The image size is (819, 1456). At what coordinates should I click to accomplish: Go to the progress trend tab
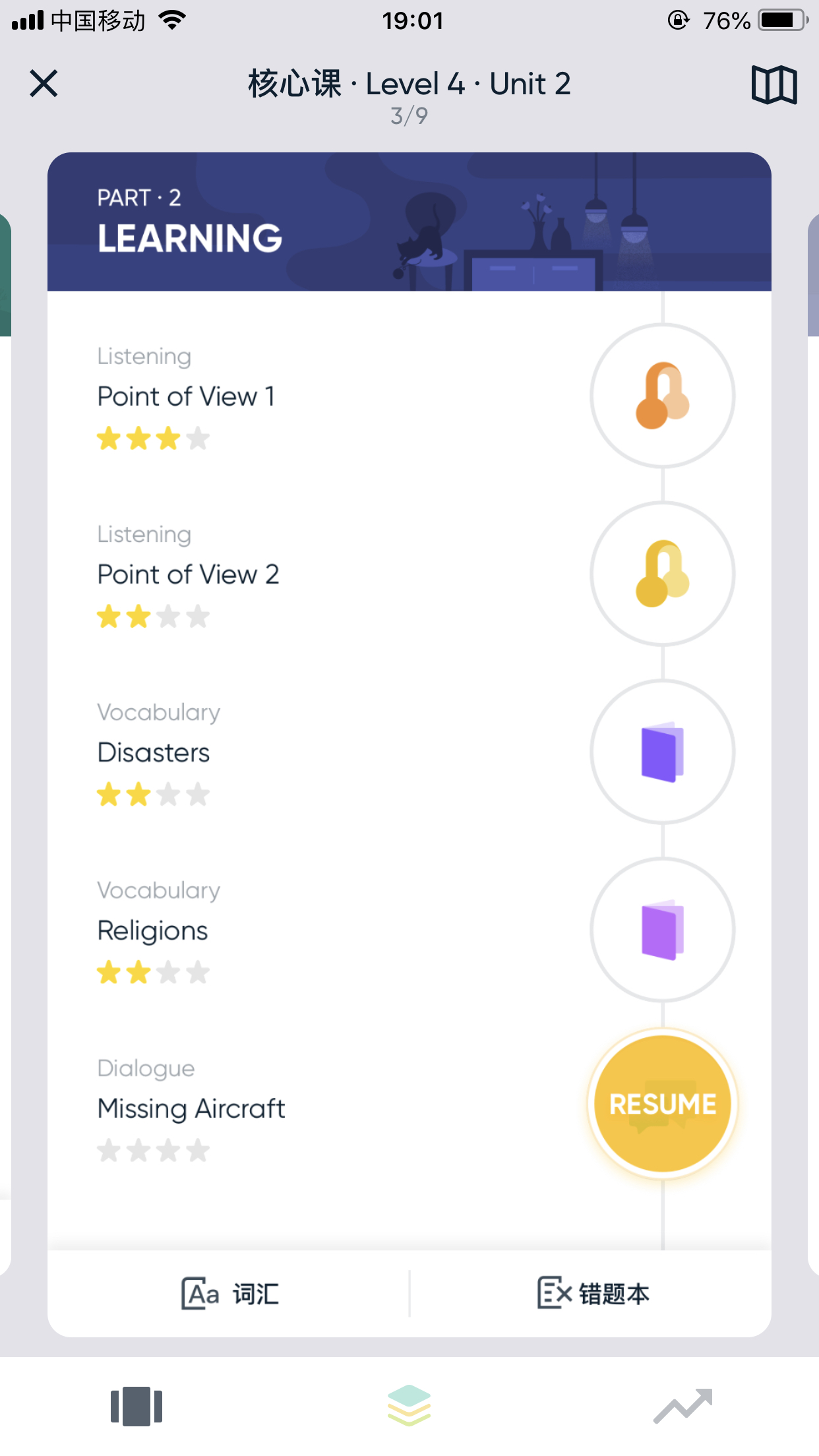pyautogui.click(x=682, y=1406)
